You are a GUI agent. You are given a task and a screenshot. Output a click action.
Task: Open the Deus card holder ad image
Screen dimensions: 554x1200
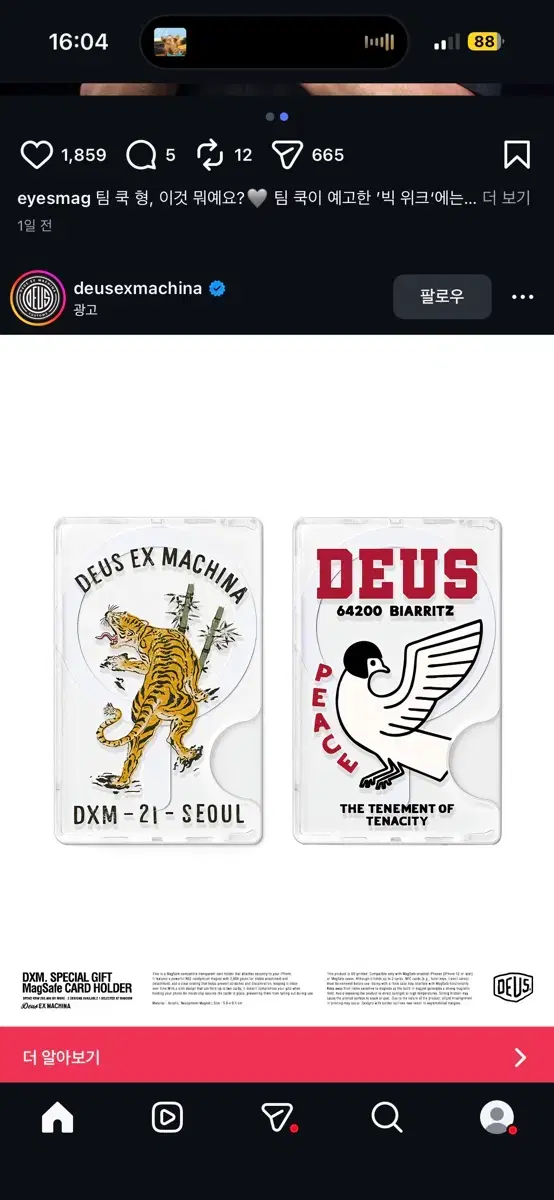(x=277, y=680)
